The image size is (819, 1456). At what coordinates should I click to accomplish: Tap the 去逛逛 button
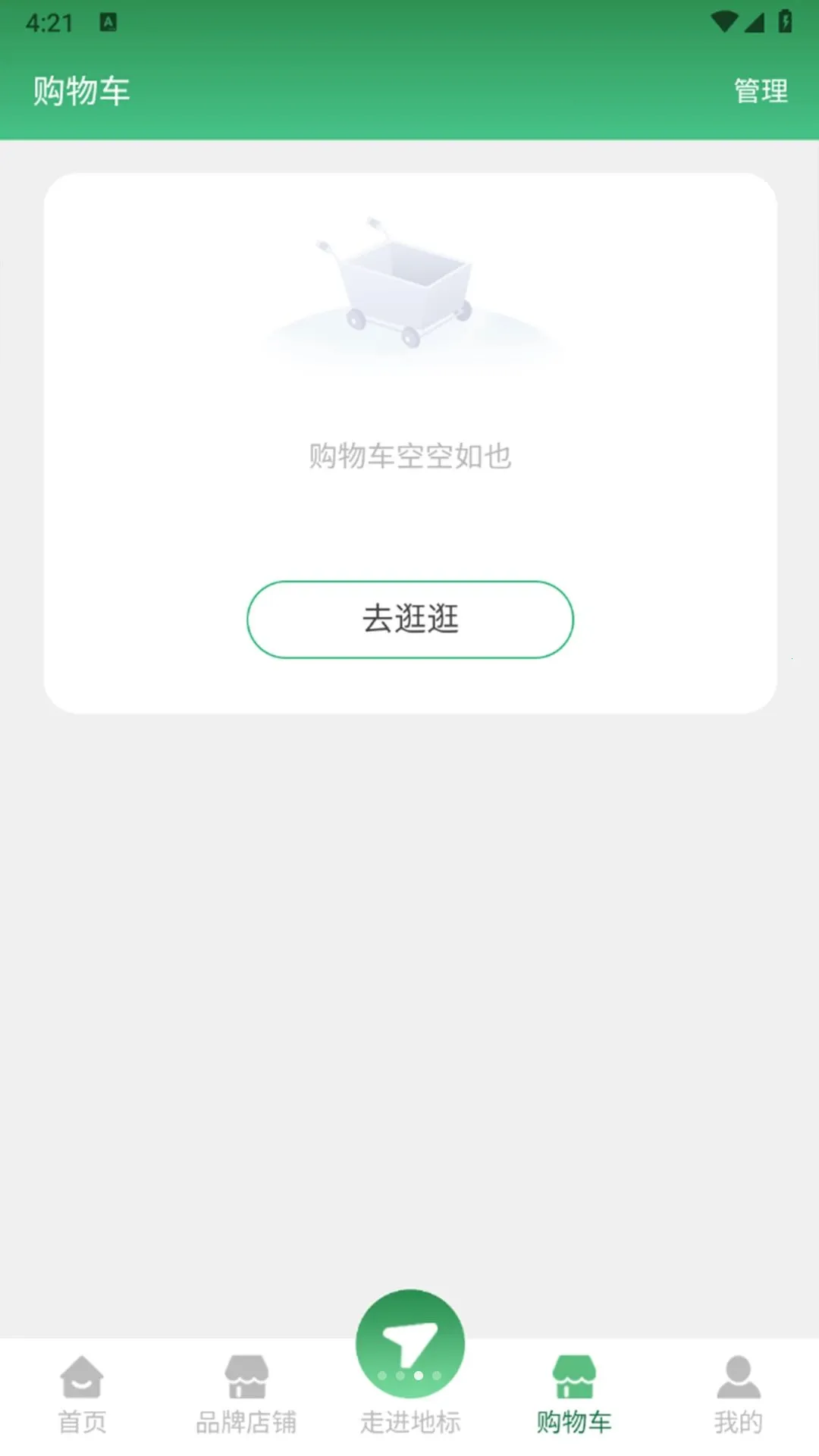410,620
